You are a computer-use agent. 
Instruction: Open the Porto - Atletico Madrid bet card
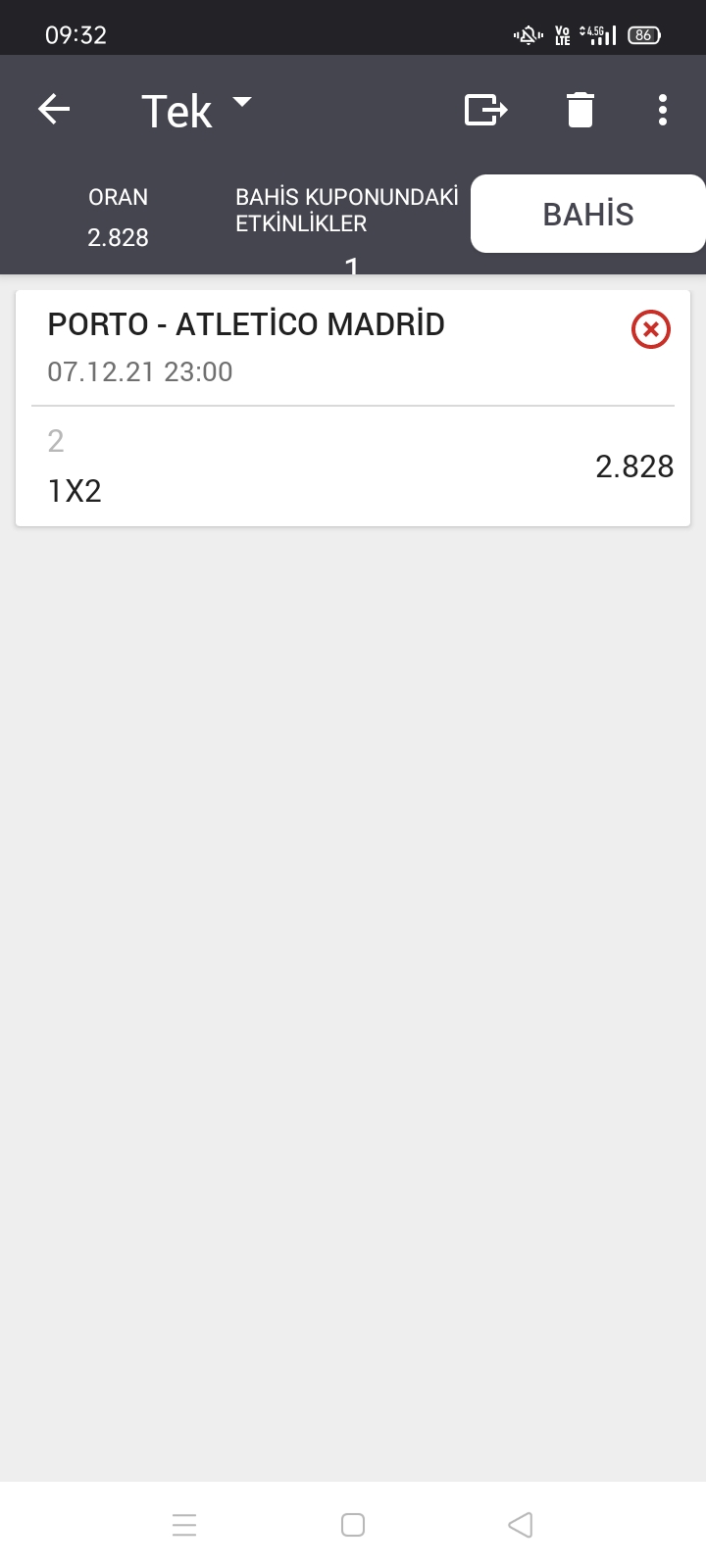[353, 409]
